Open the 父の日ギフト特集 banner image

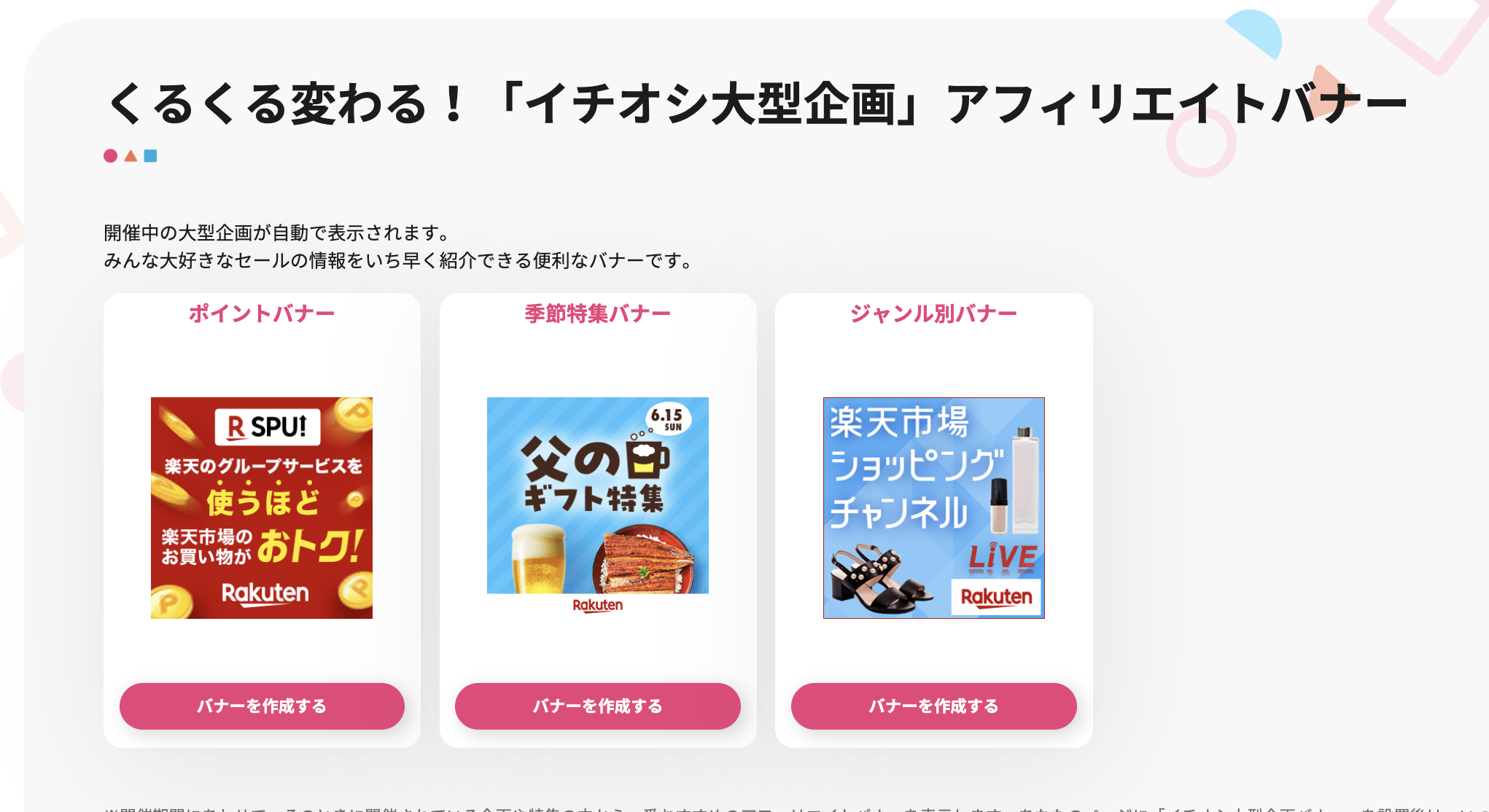point(597,504)
